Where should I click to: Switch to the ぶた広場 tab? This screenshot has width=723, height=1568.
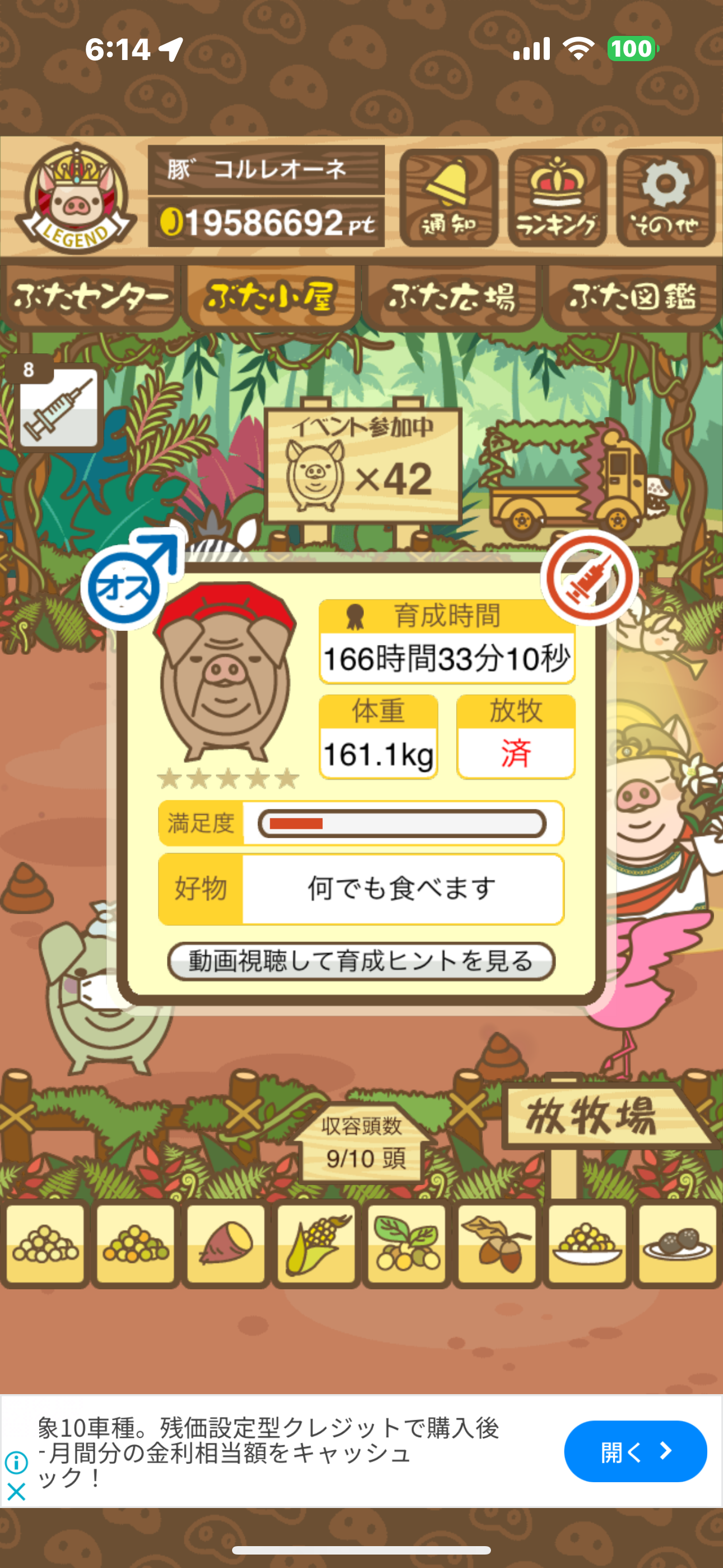(452, 298)
